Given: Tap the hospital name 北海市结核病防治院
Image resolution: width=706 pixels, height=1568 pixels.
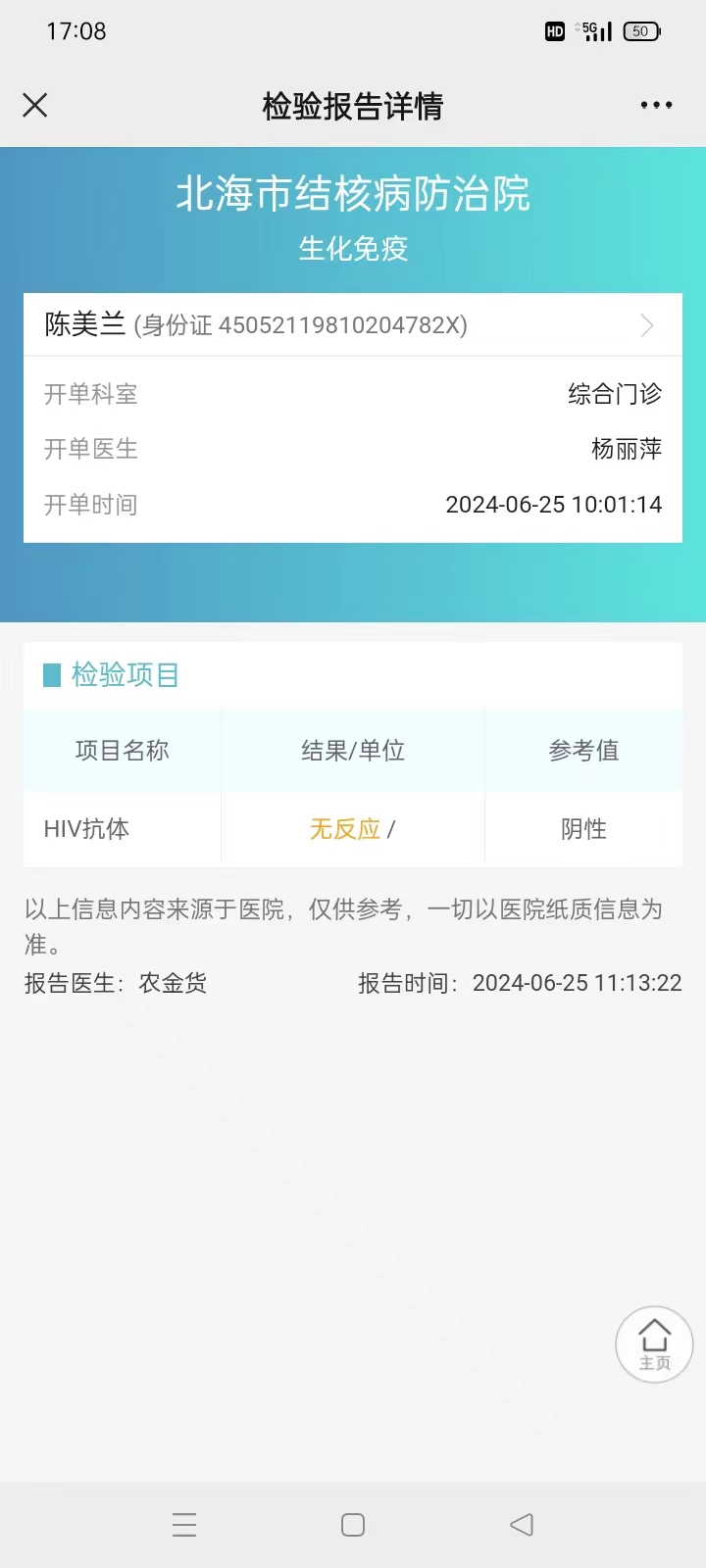Looking at the screenshot, I should (353, 195).
